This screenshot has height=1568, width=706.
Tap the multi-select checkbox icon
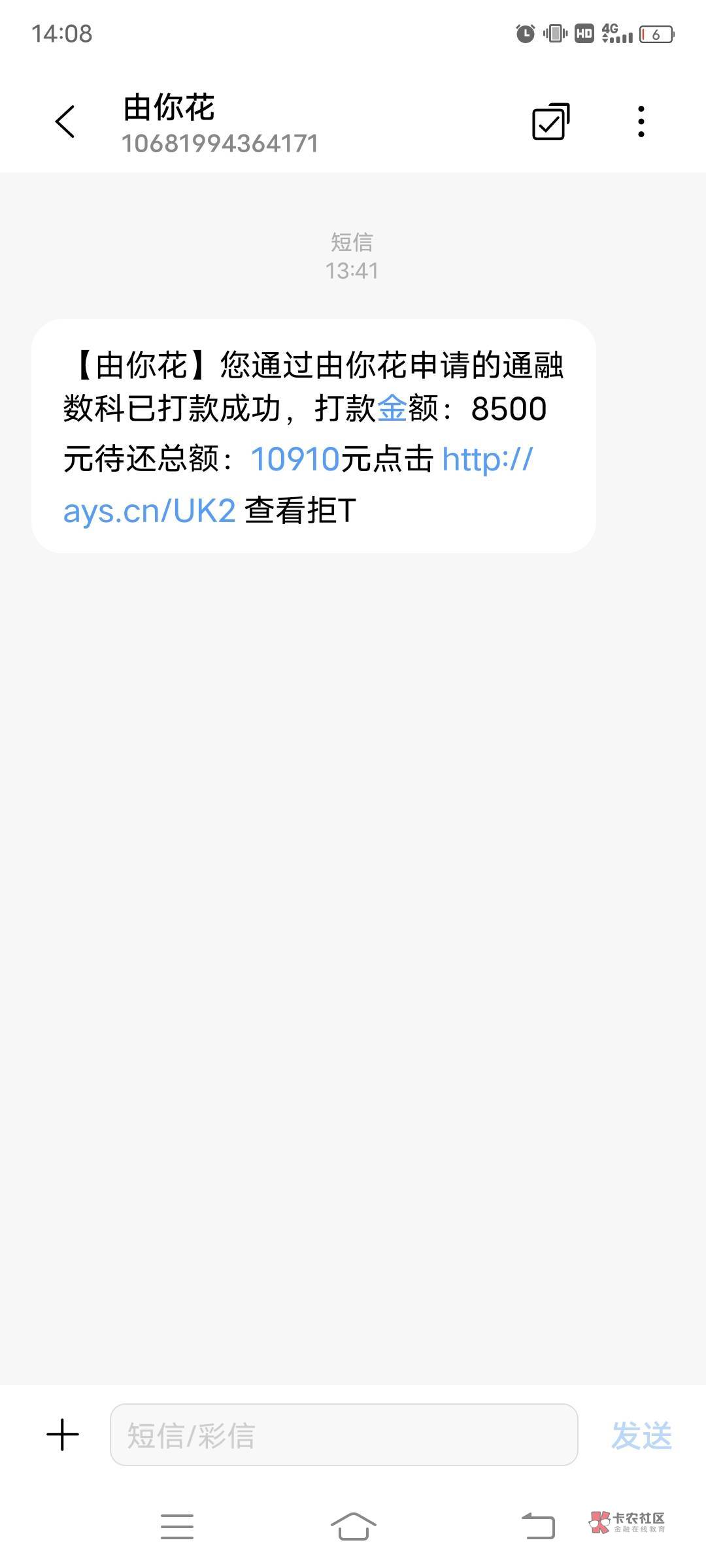550,122
